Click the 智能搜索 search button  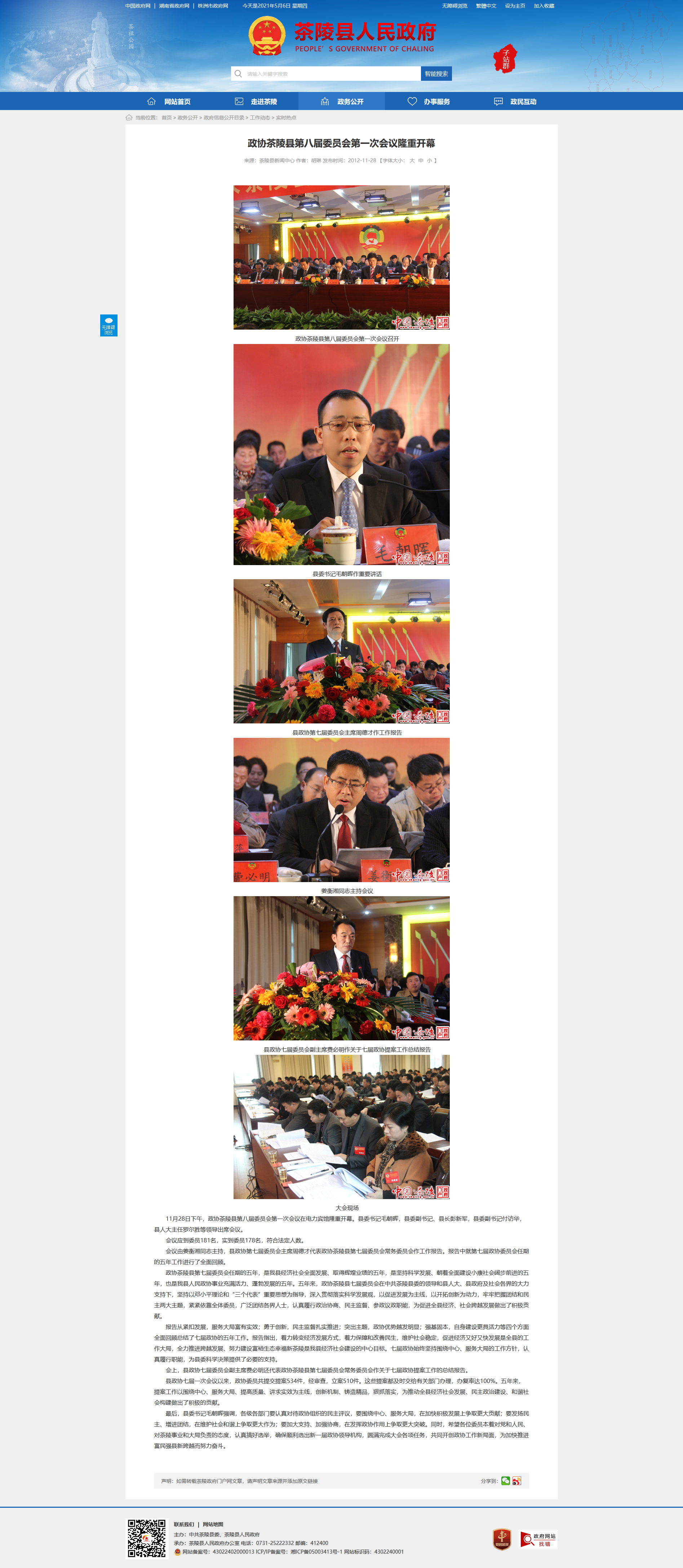click(436, 74)
